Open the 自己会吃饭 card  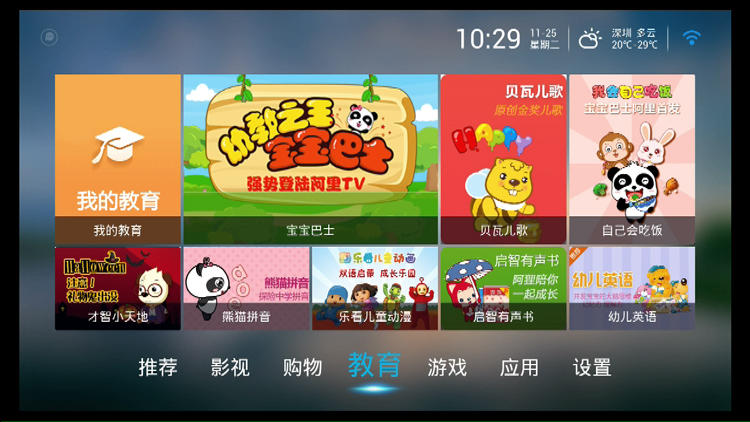632,160
